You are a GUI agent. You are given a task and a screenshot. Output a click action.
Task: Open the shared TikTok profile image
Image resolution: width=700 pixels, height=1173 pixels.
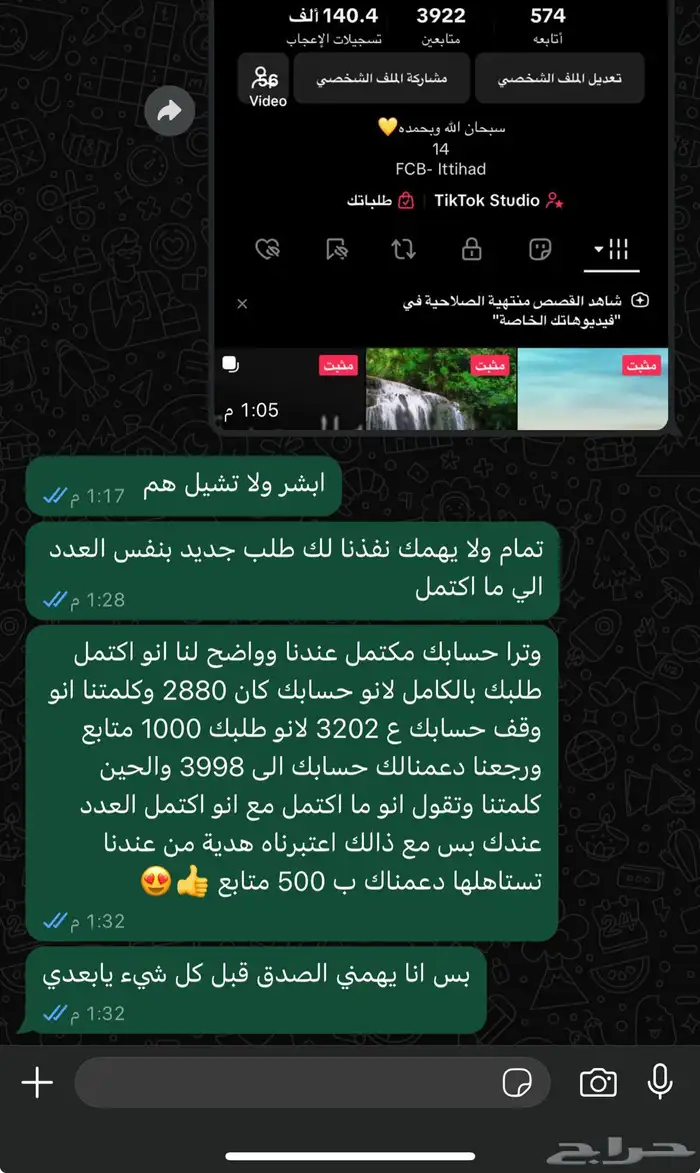[x=441, y=215]
